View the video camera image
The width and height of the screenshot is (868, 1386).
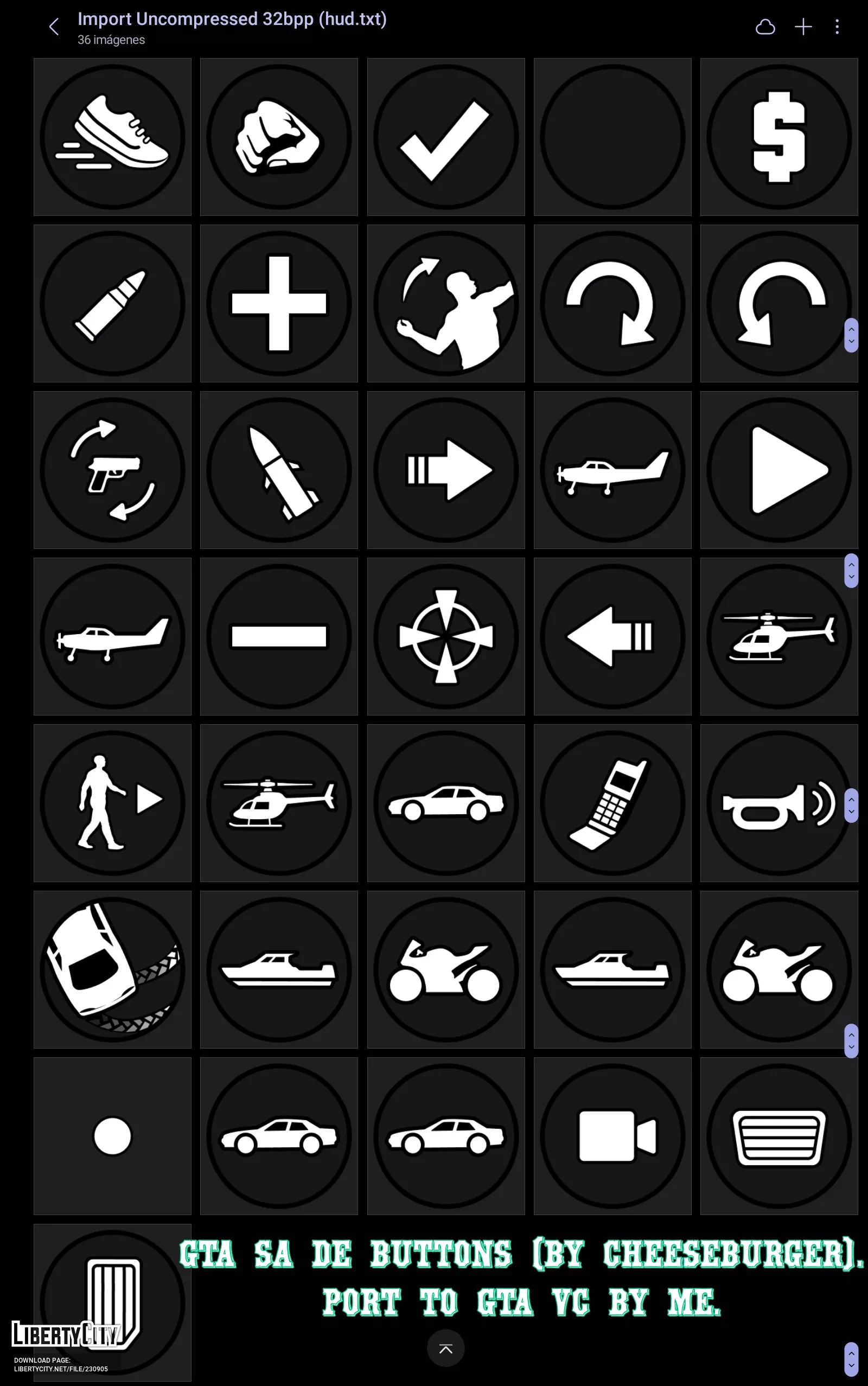point(612,1136)
